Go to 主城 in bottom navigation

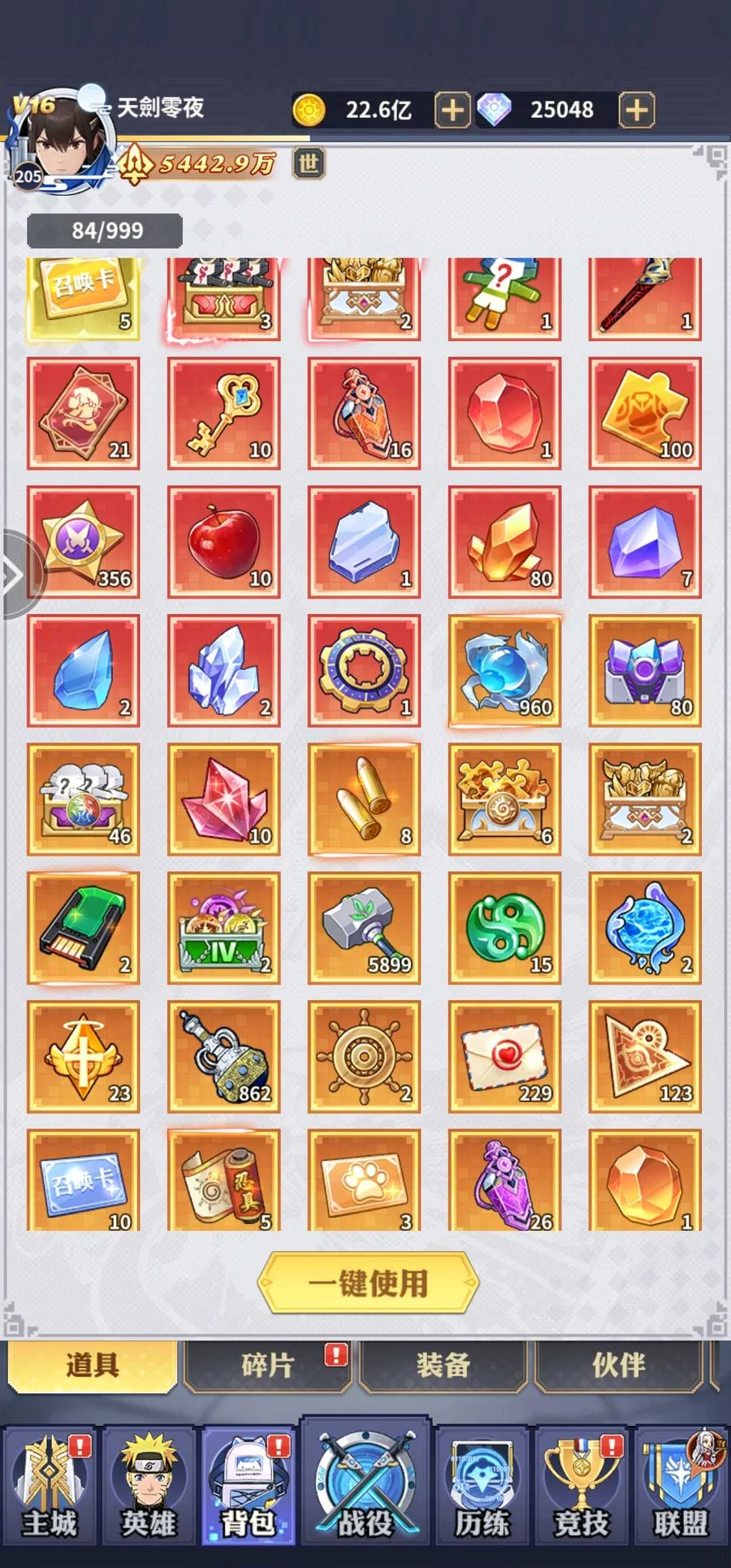pos(50,1488)
